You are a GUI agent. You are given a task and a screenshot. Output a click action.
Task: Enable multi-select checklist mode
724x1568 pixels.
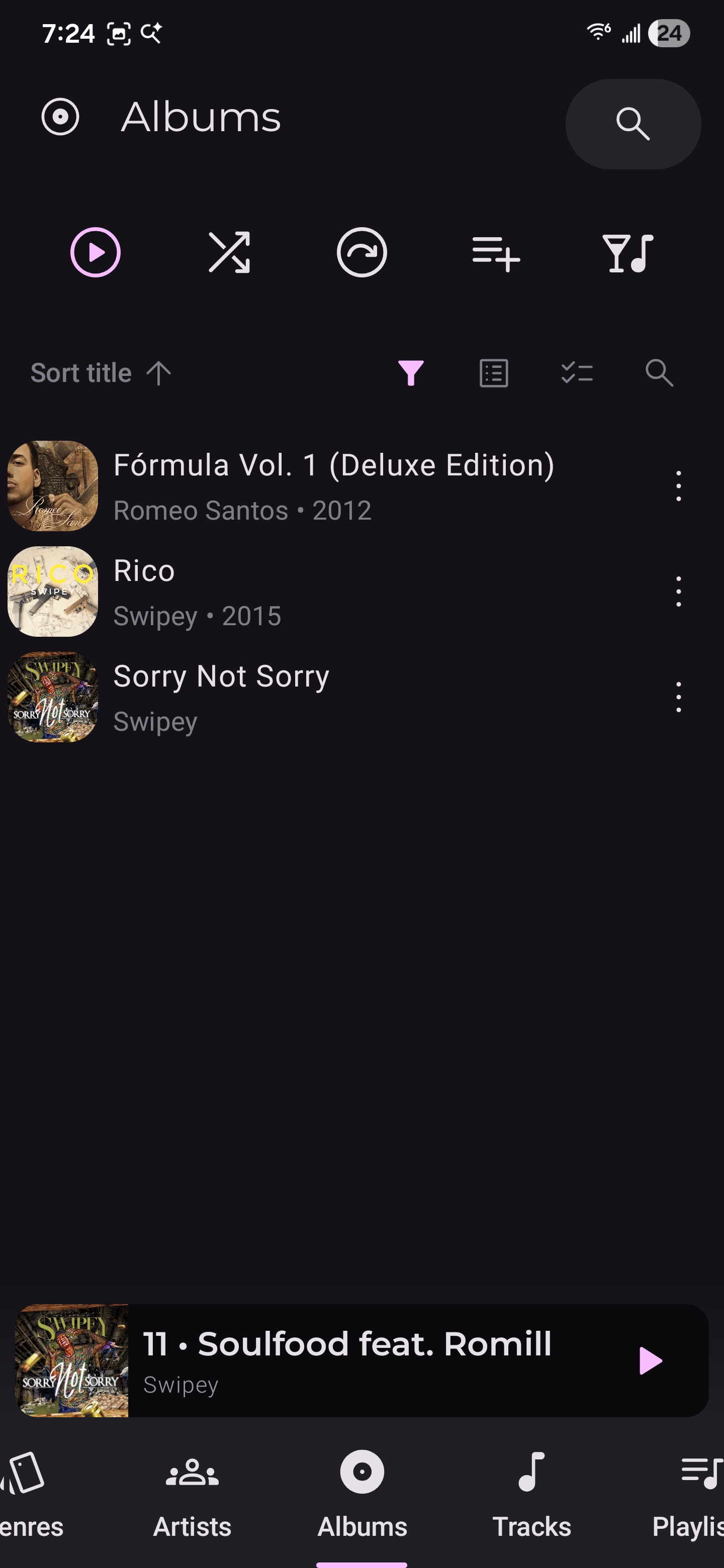pos(577,373)
